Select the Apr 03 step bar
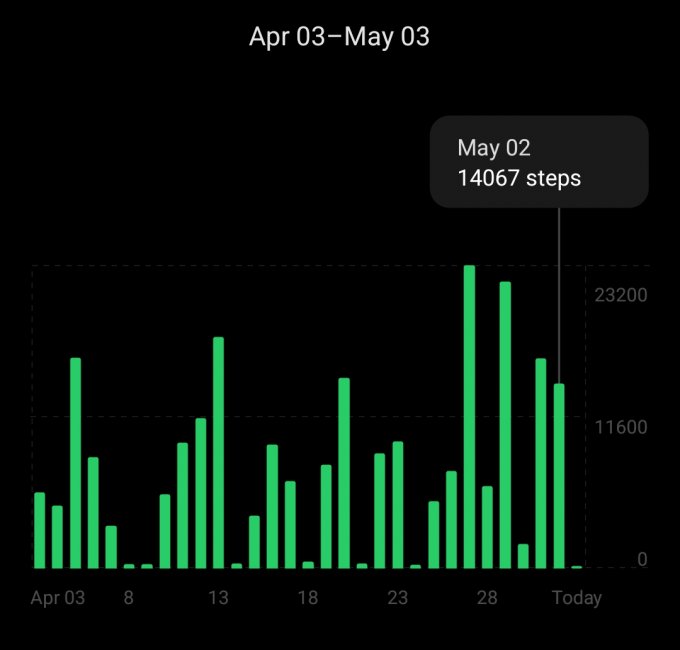Screen dimensions: 680x650 pyautogui.click(x=40, y=531)
